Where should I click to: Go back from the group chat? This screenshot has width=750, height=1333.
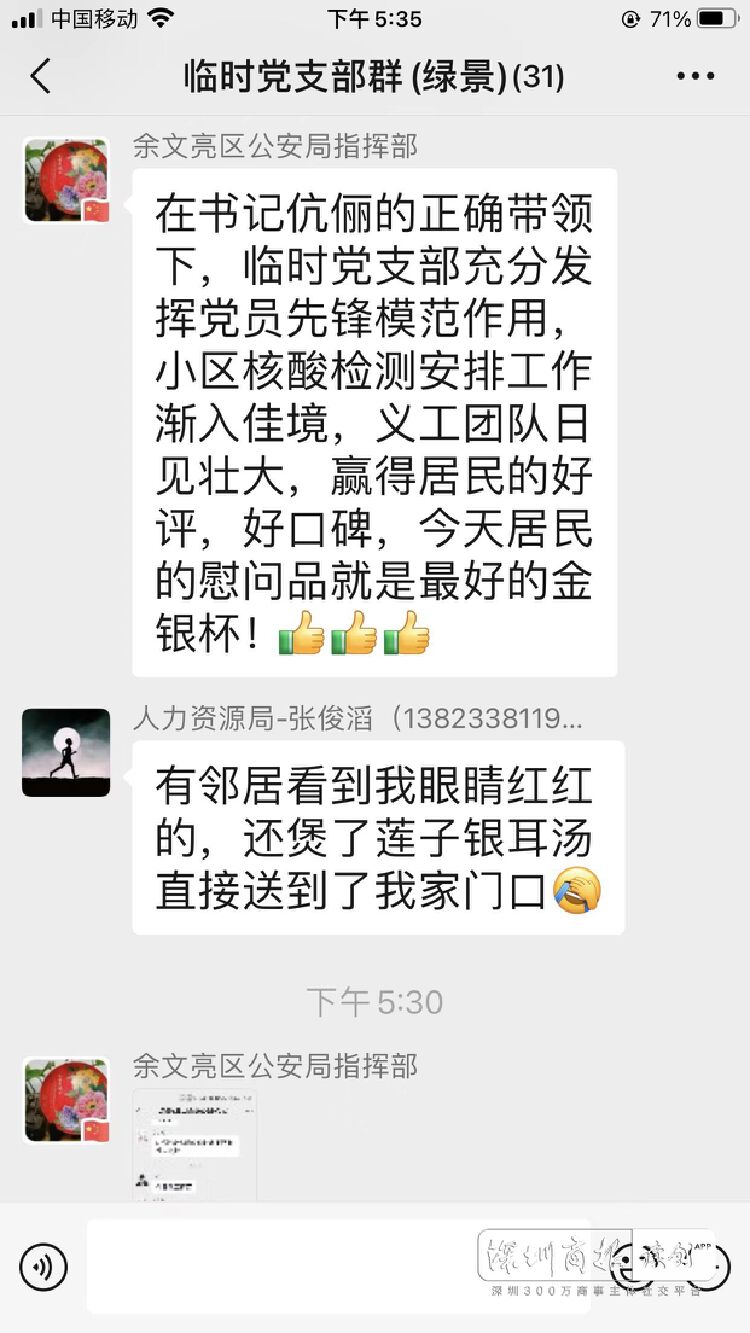(40, 76)
